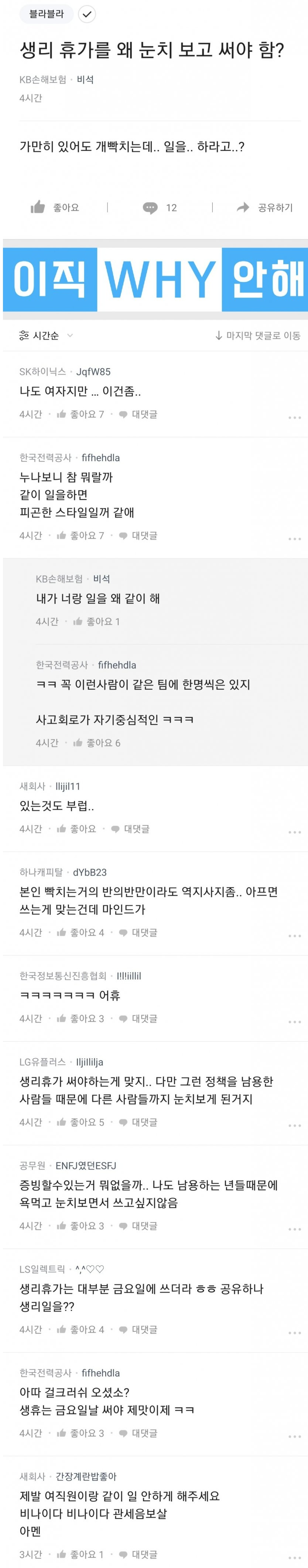308x1568 pixels.
Task: Open the 시간순 sort dropdown
Action: [46, 335]
